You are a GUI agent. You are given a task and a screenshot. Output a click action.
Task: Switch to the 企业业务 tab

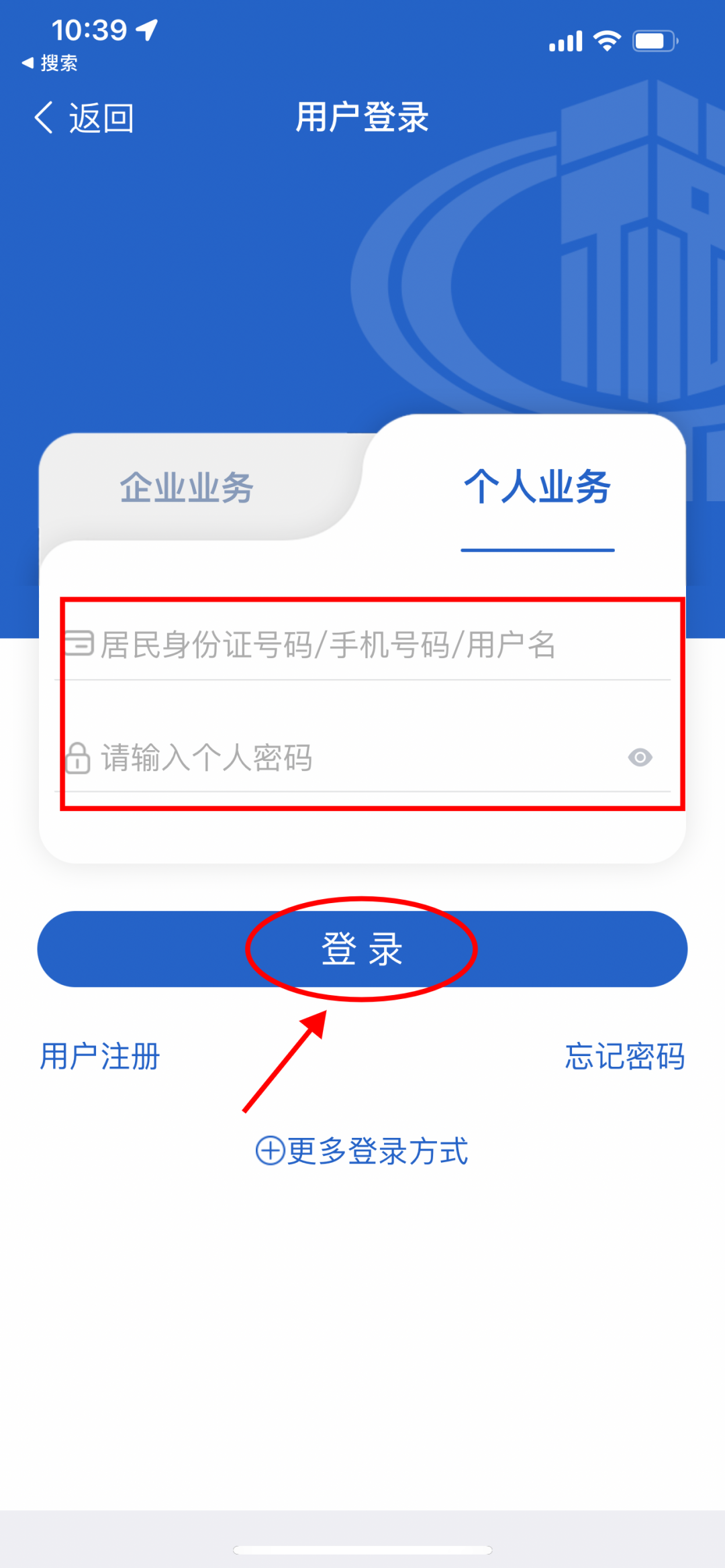(x=187, y=488)
